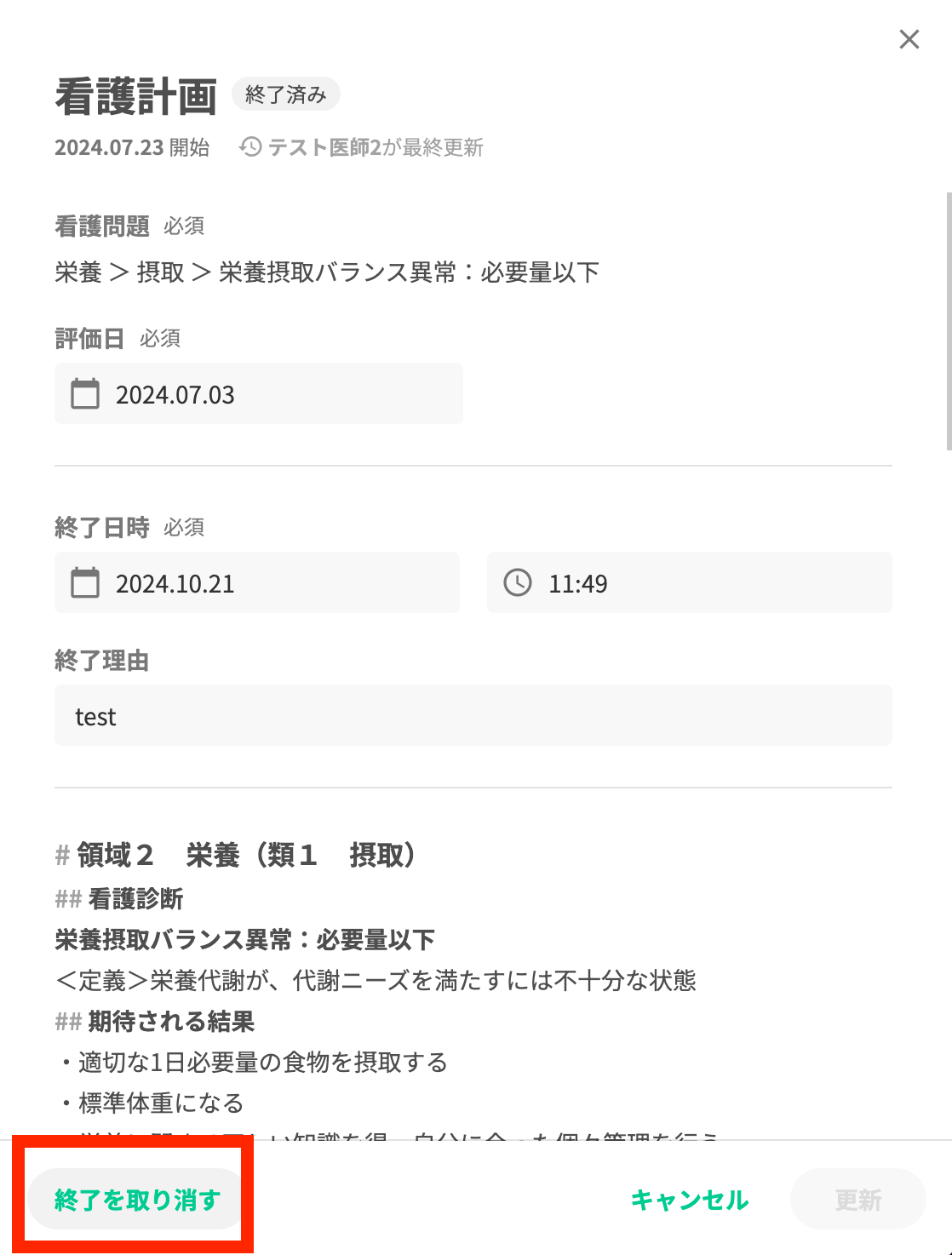Select キャンセル to discard changes
952x1255 pixels.
coord(689,1200)
